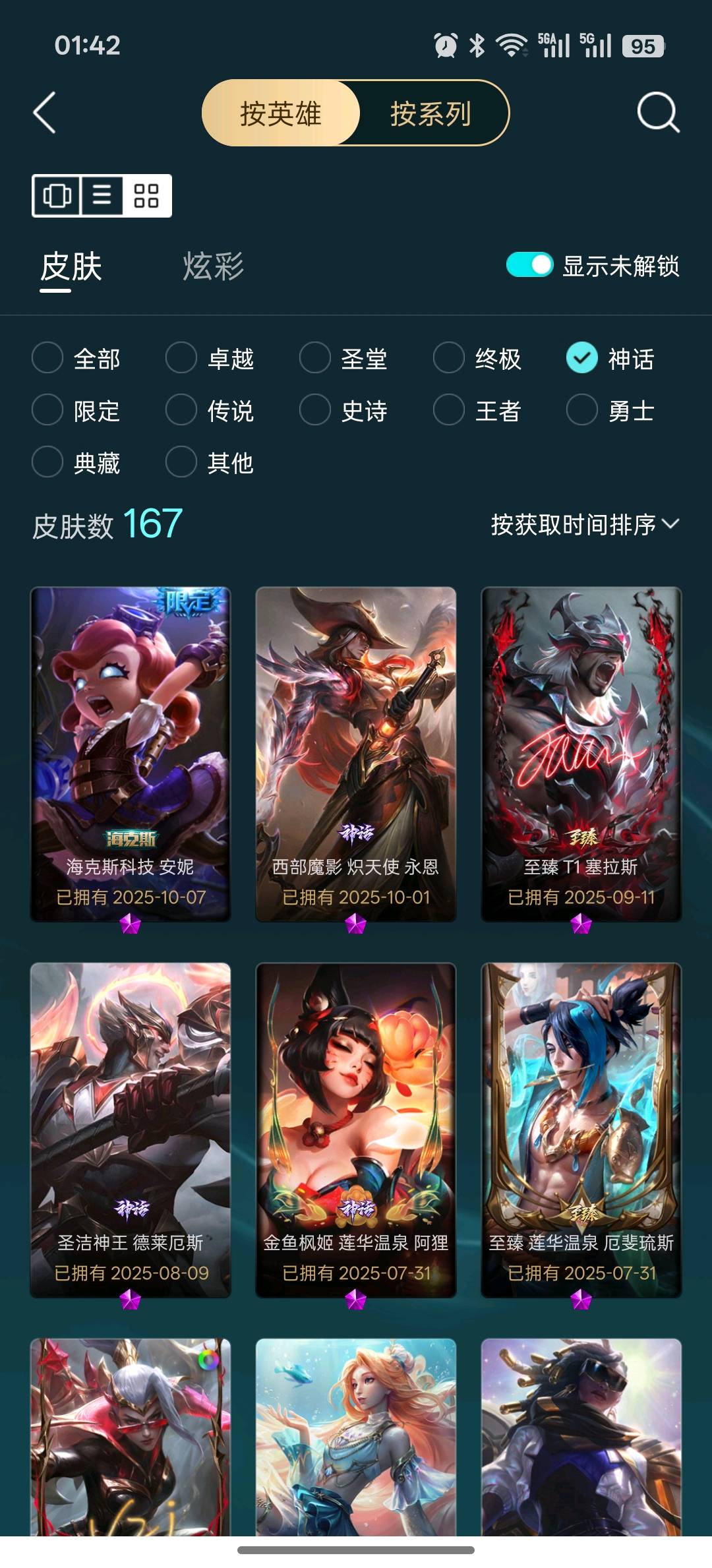The image size is (712, 1568).
Task: Switch to list view layout
Action: coord(102,196)
